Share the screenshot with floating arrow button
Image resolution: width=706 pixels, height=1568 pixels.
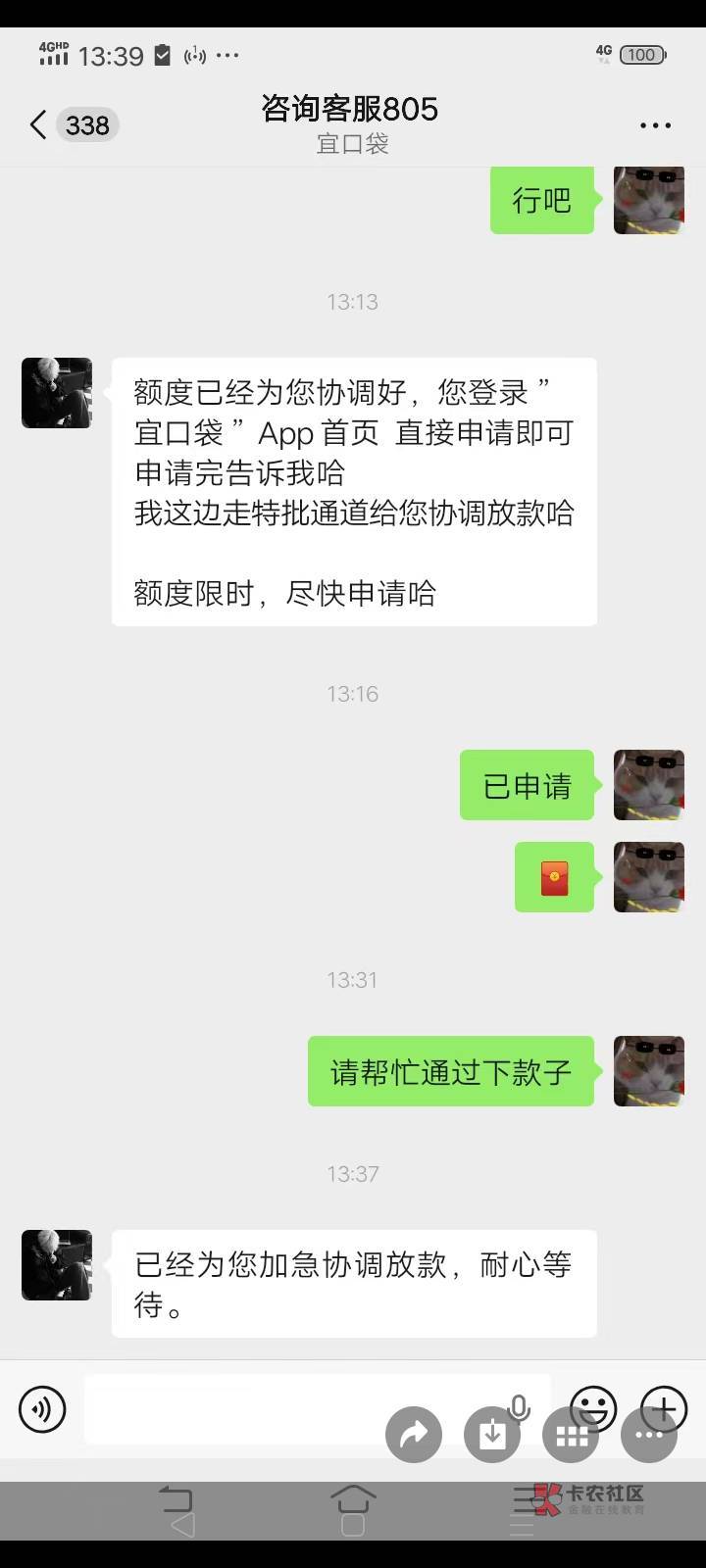click(414, 1436)
